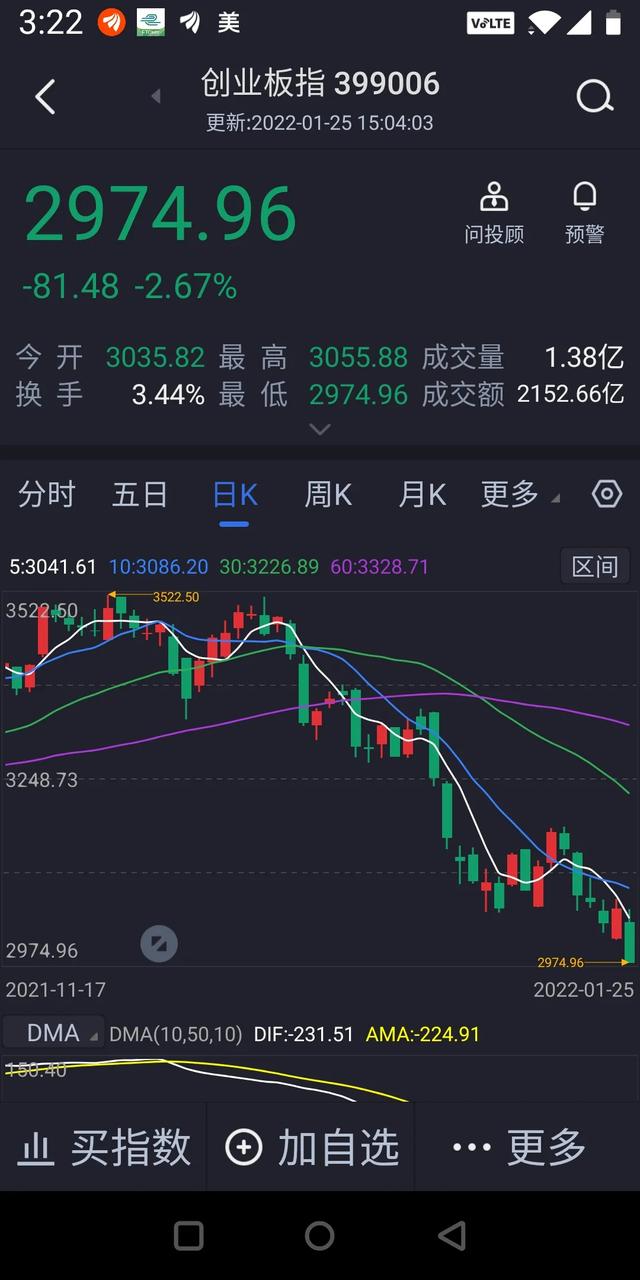Switch to the 周K chart tab
This screenshot has width=640, height=1280.
tap(328, 494)
